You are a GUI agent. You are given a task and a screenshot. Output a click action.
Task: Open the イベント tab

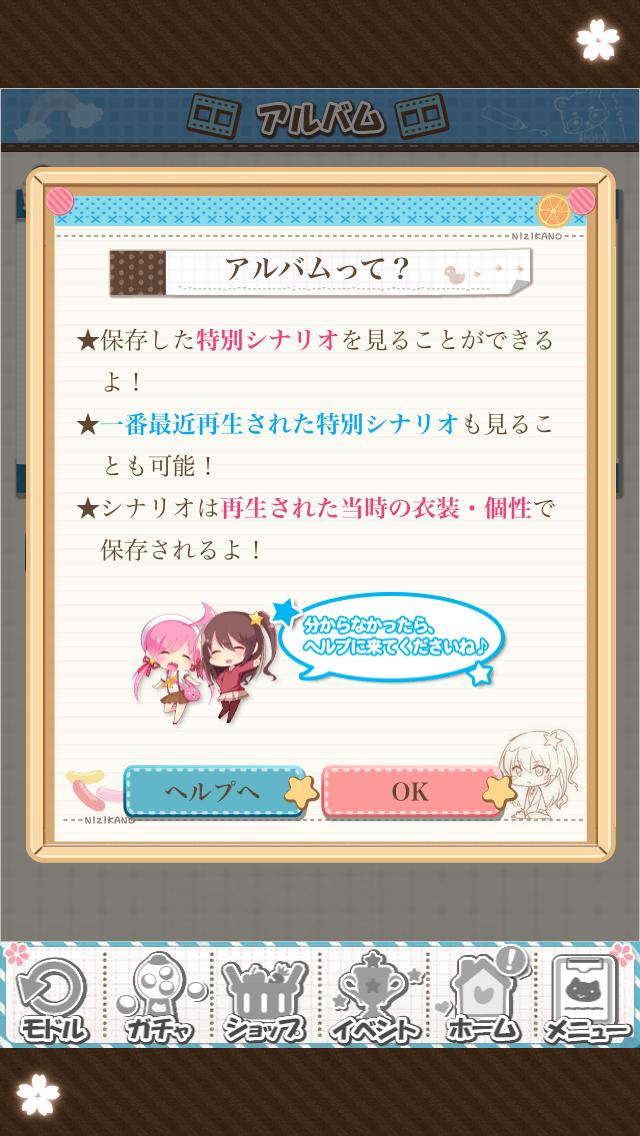[x=374, y=998]
